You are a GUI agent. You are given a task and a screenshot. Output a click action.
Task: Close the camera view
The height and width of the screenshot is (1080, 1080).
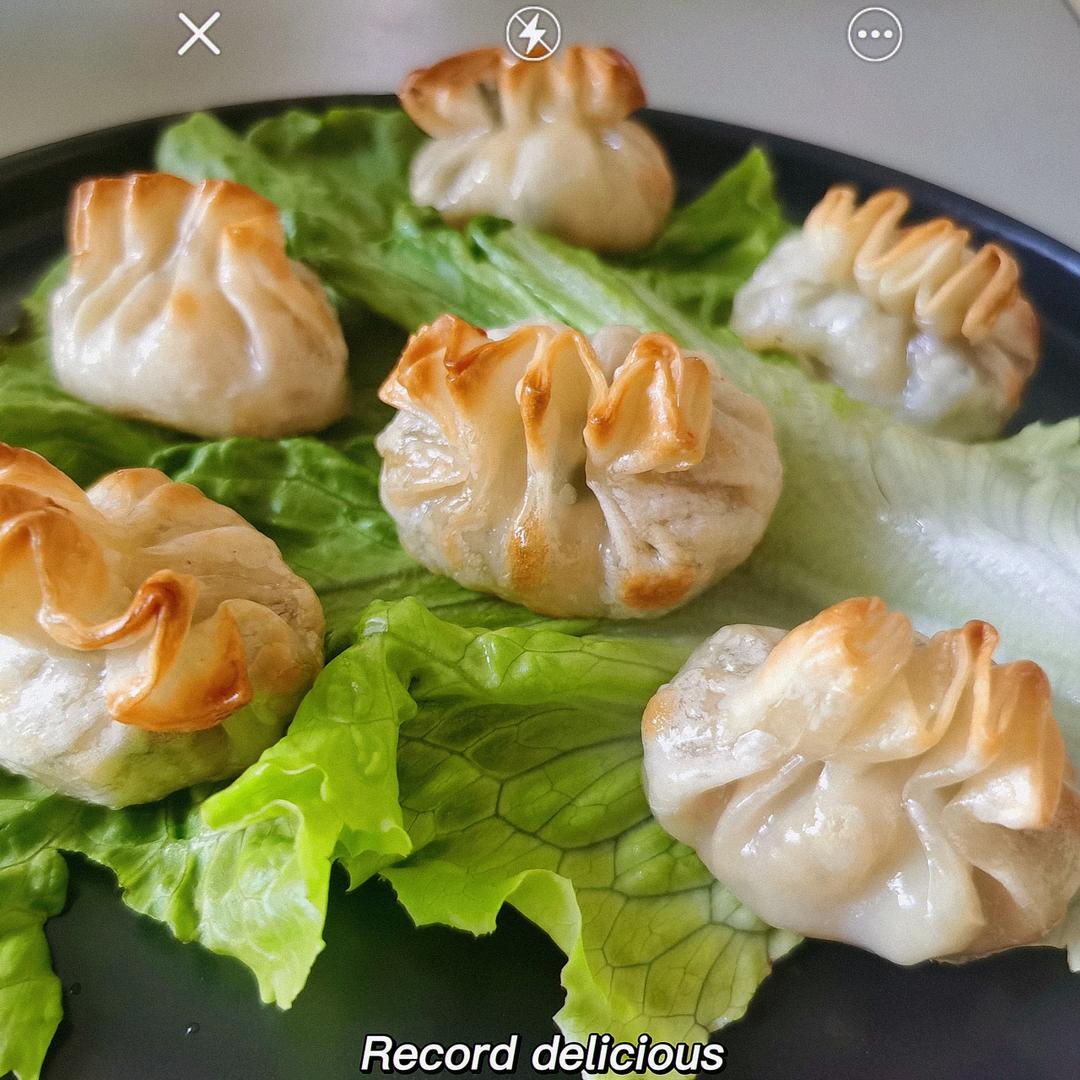coord(199,34)
